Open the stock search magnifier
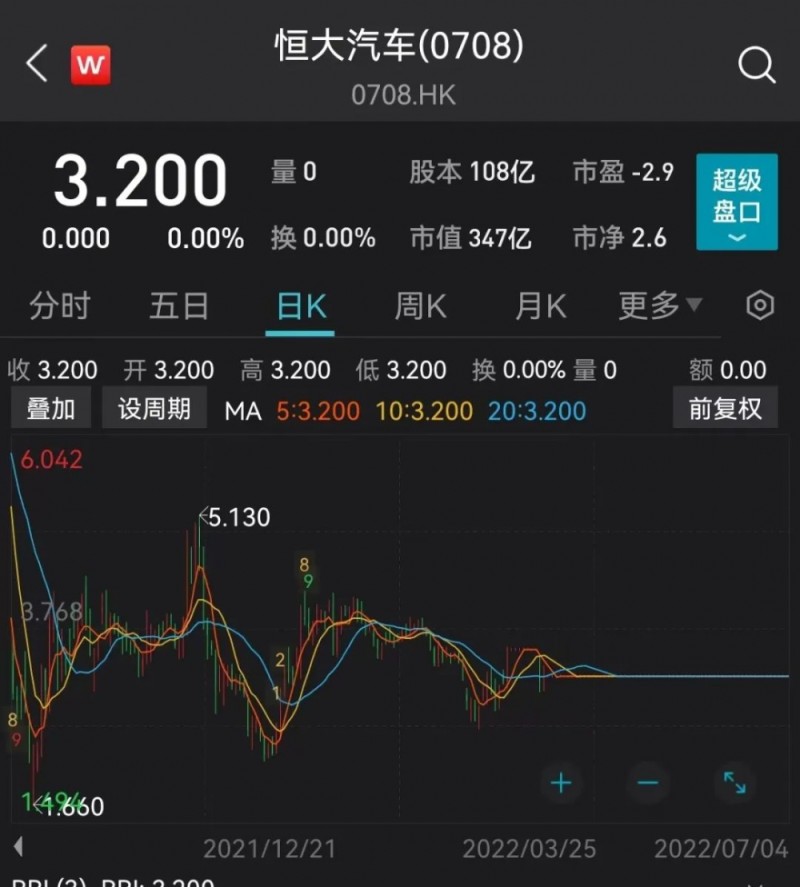This screenshot has height=887, width=800. click(x=757, y=66)
